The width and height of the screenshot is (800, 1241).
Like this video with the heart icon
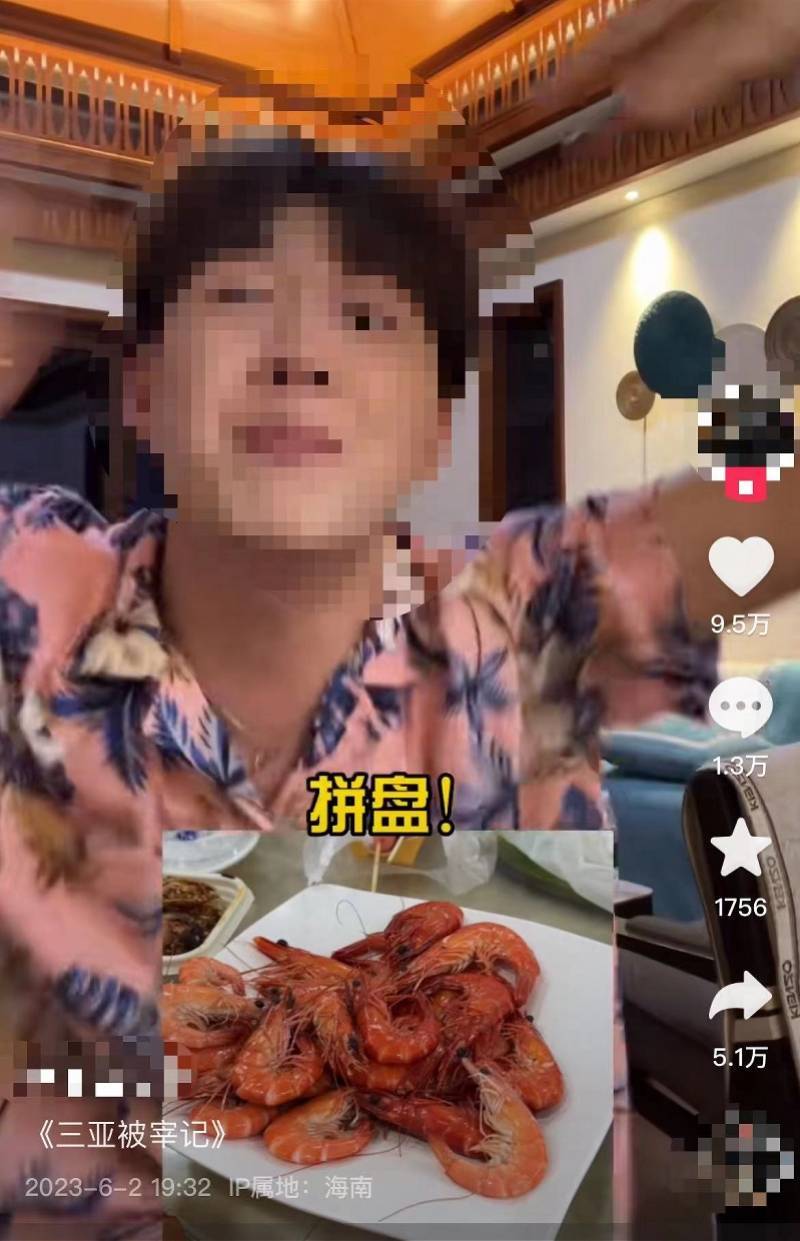(741, 566)
